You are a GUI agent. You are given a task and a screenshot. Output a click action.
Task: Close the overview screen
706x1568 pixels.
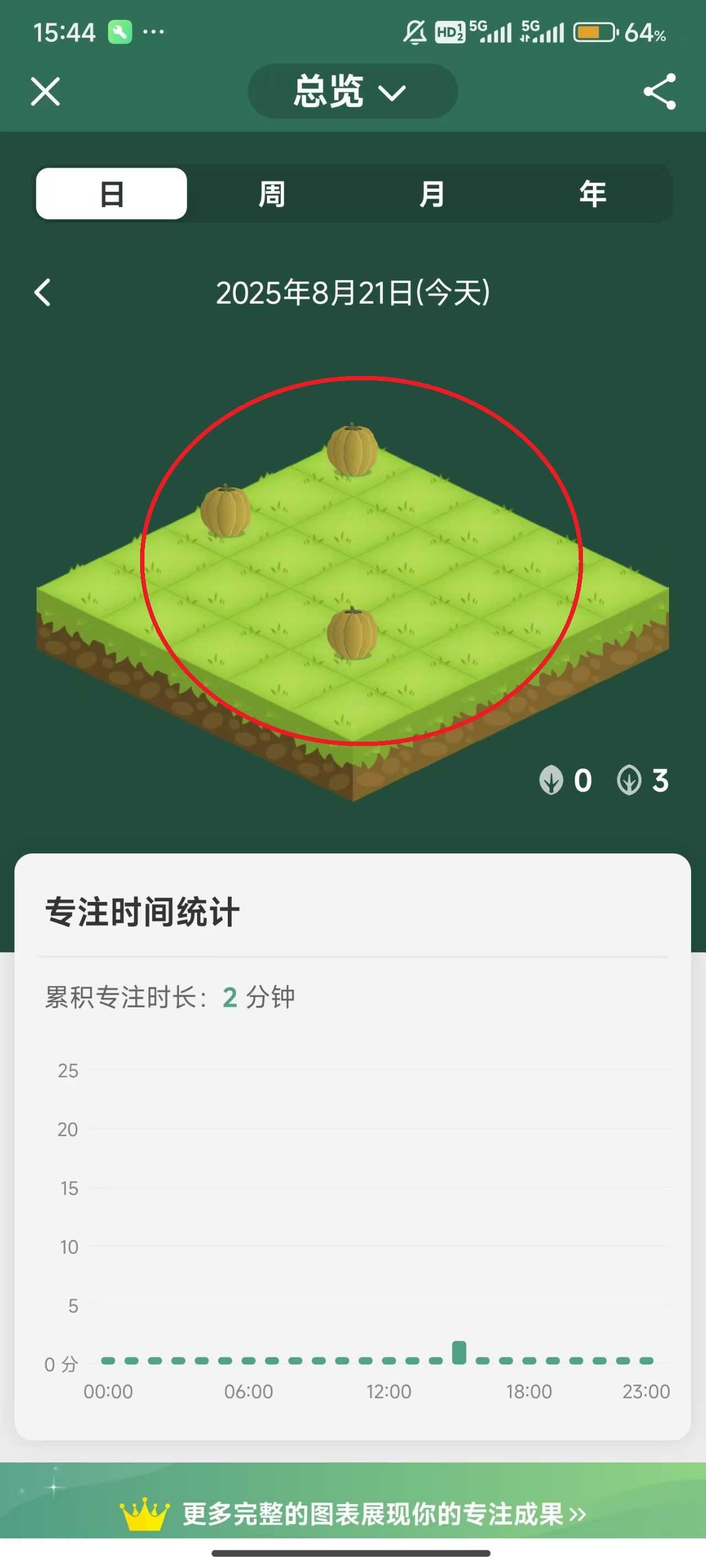(x=46, y=92)
